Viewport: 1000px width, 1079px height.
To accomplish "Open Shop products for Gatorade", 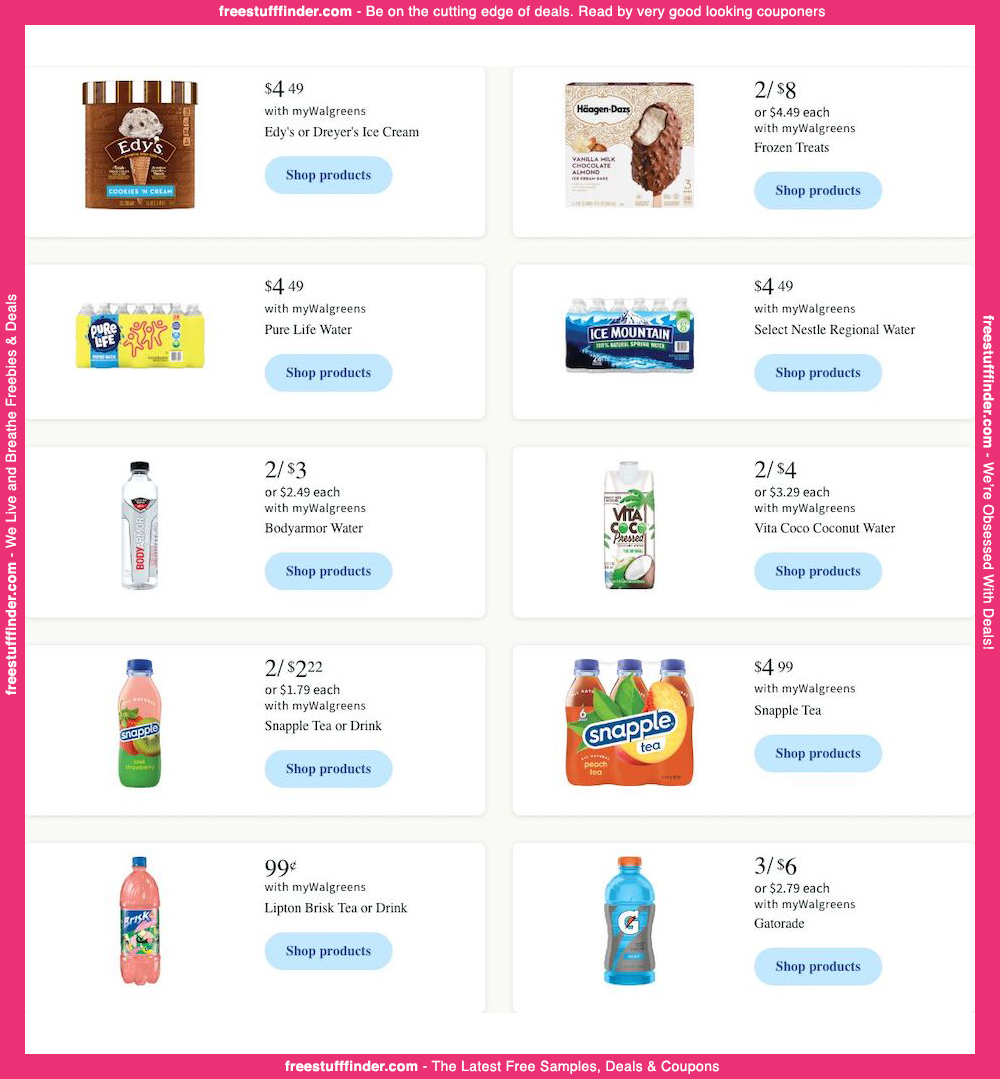I will coord(817,967).
